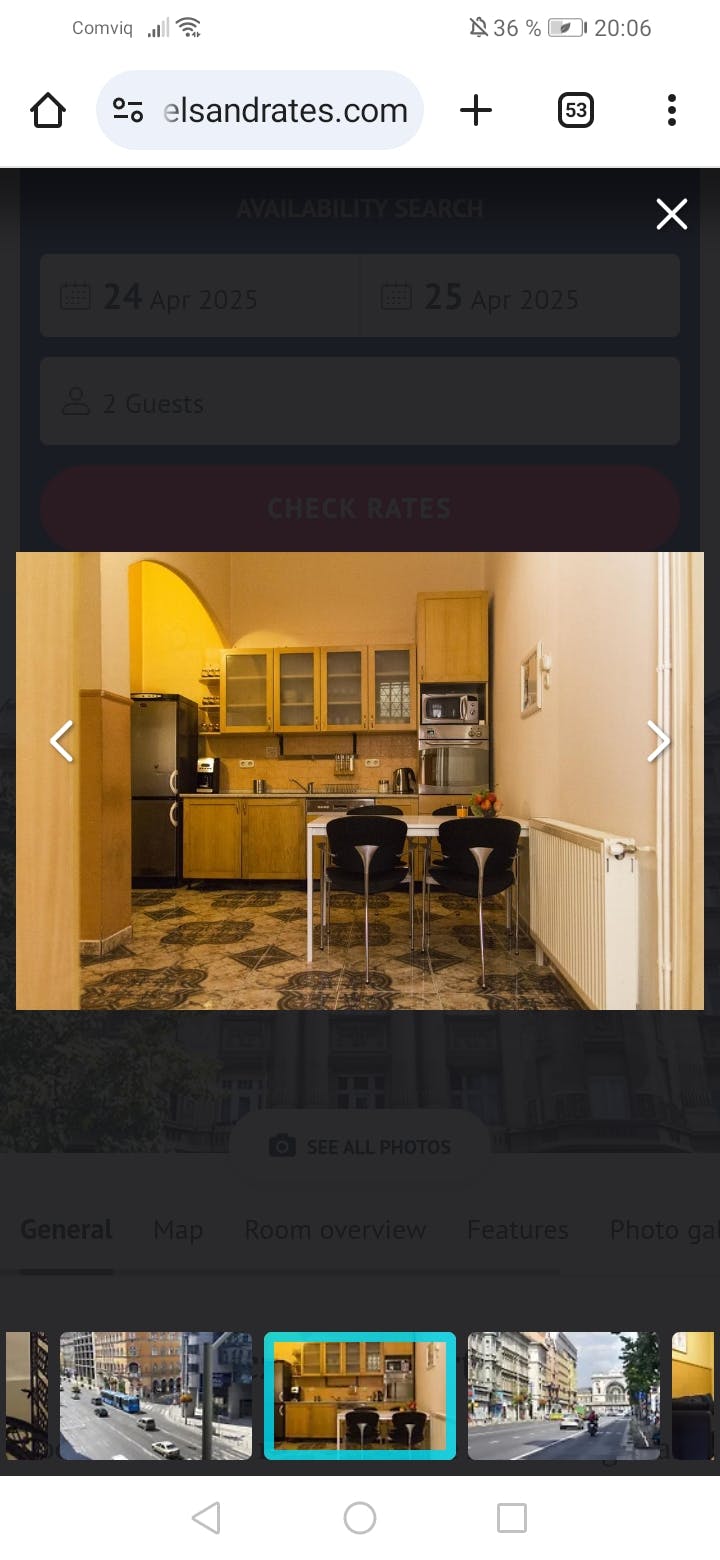Close the photo gallery overlay

671,213
